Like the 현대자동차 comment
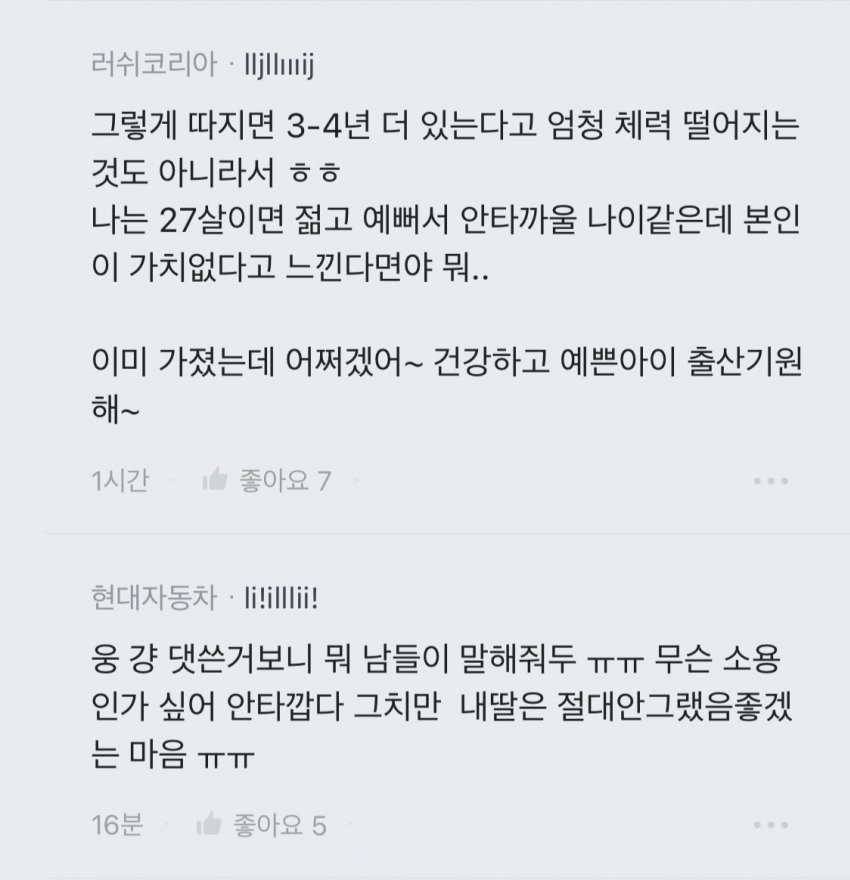This screenshot has height=880, width=850. [x=211, y=825]
